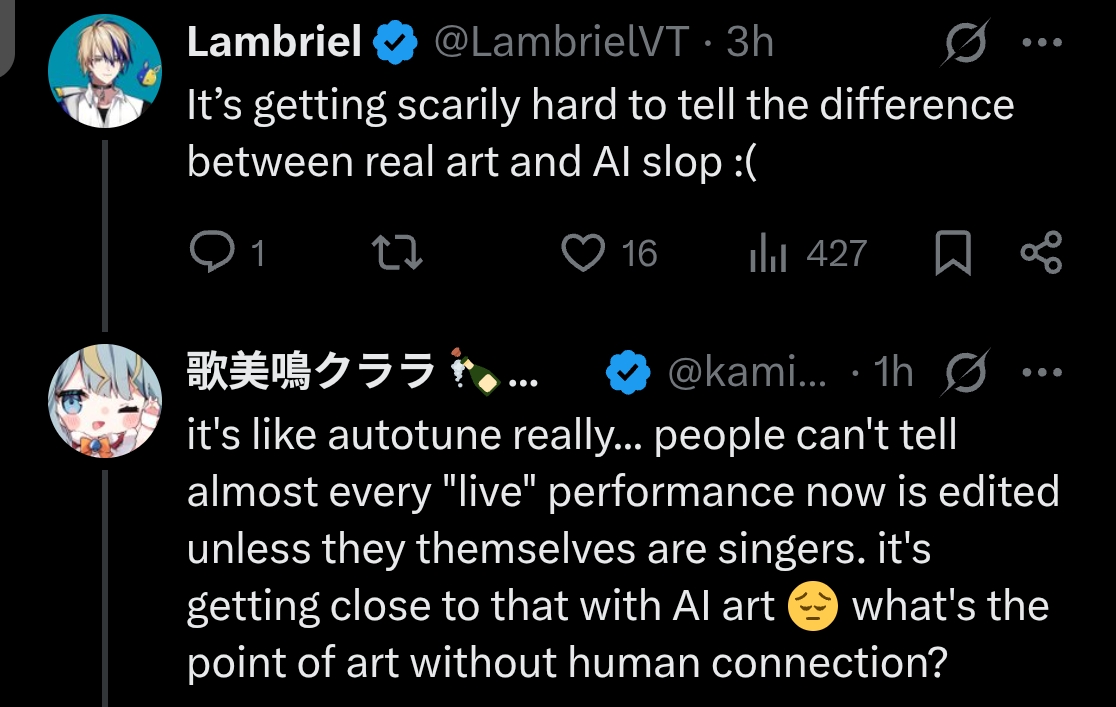Share Lambriel's tweet
Screen dimensions: 1116x707
[x=1041, y=253]
